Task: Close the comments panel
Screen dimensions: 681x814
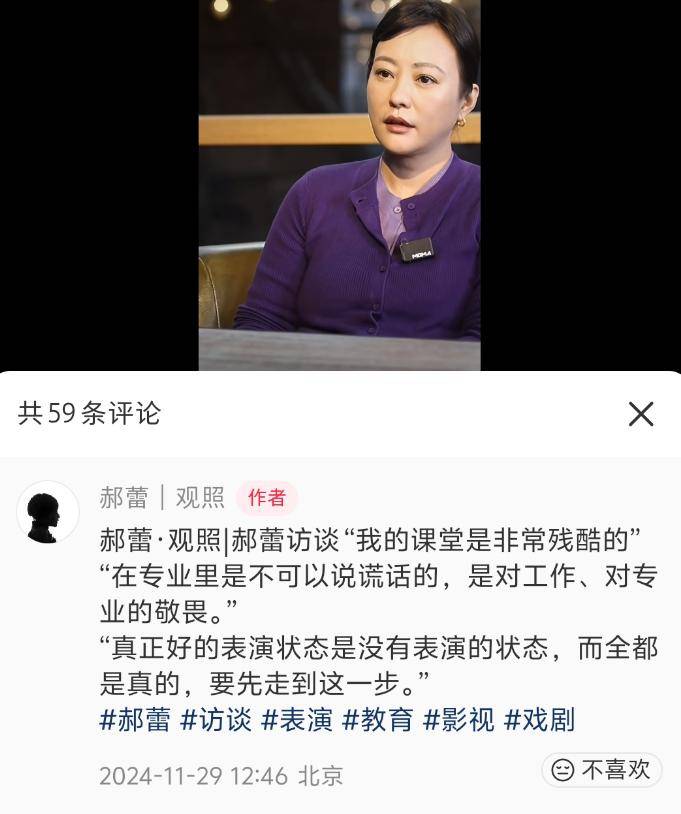Action: [x=640, y=414]
